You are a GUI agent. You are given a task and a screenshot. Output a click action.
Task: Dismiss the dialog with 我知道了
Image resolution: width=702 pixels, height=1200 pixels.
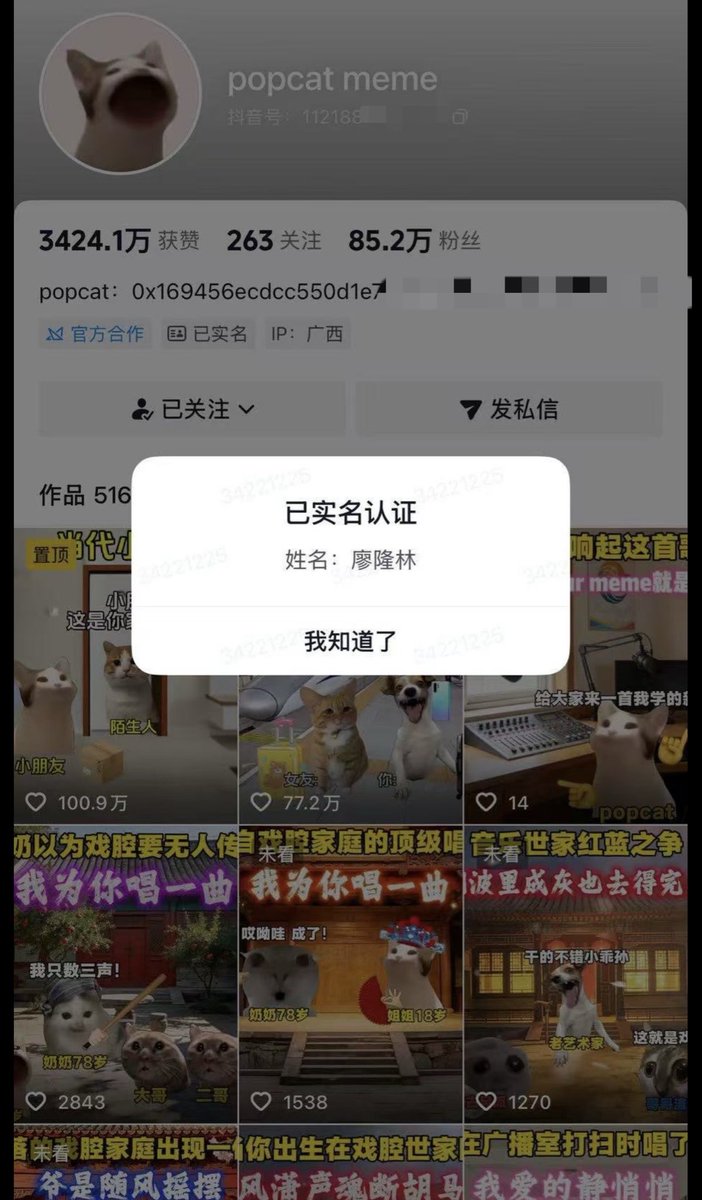(x=350, y=641)
